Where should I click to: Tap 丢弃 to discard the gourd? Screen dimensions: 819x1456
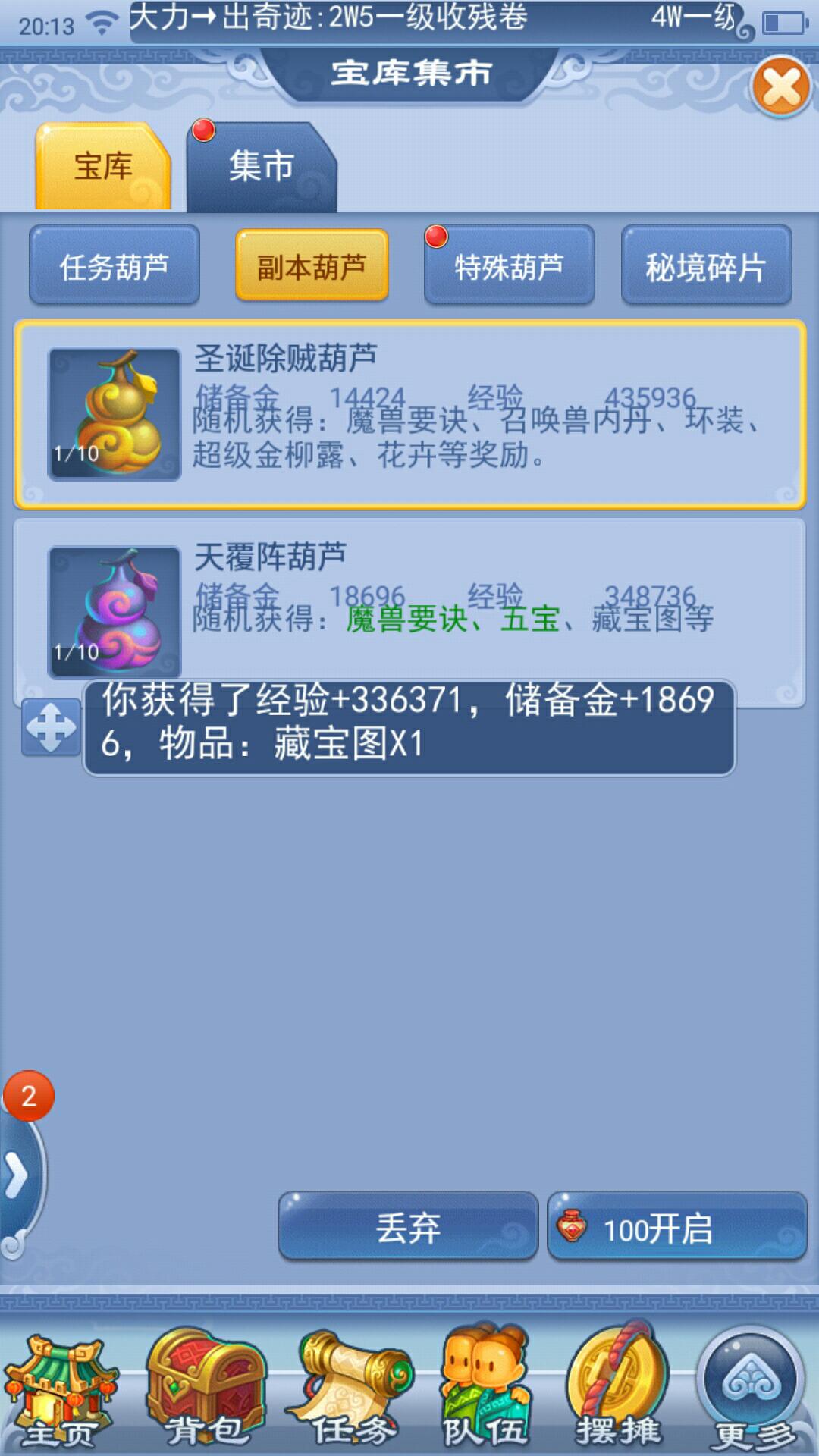point(408,1228)
